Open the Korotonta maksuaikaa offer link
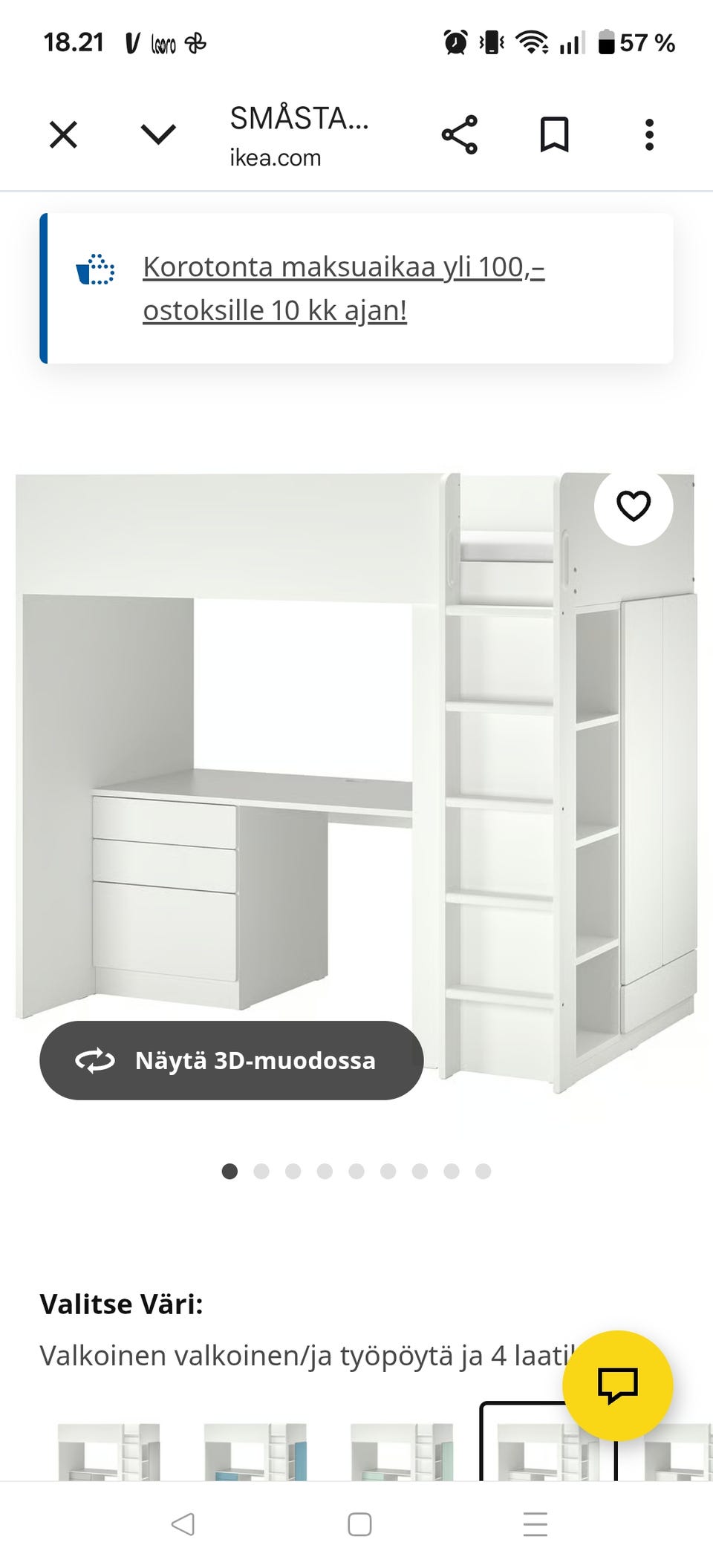 pos(345,290)
